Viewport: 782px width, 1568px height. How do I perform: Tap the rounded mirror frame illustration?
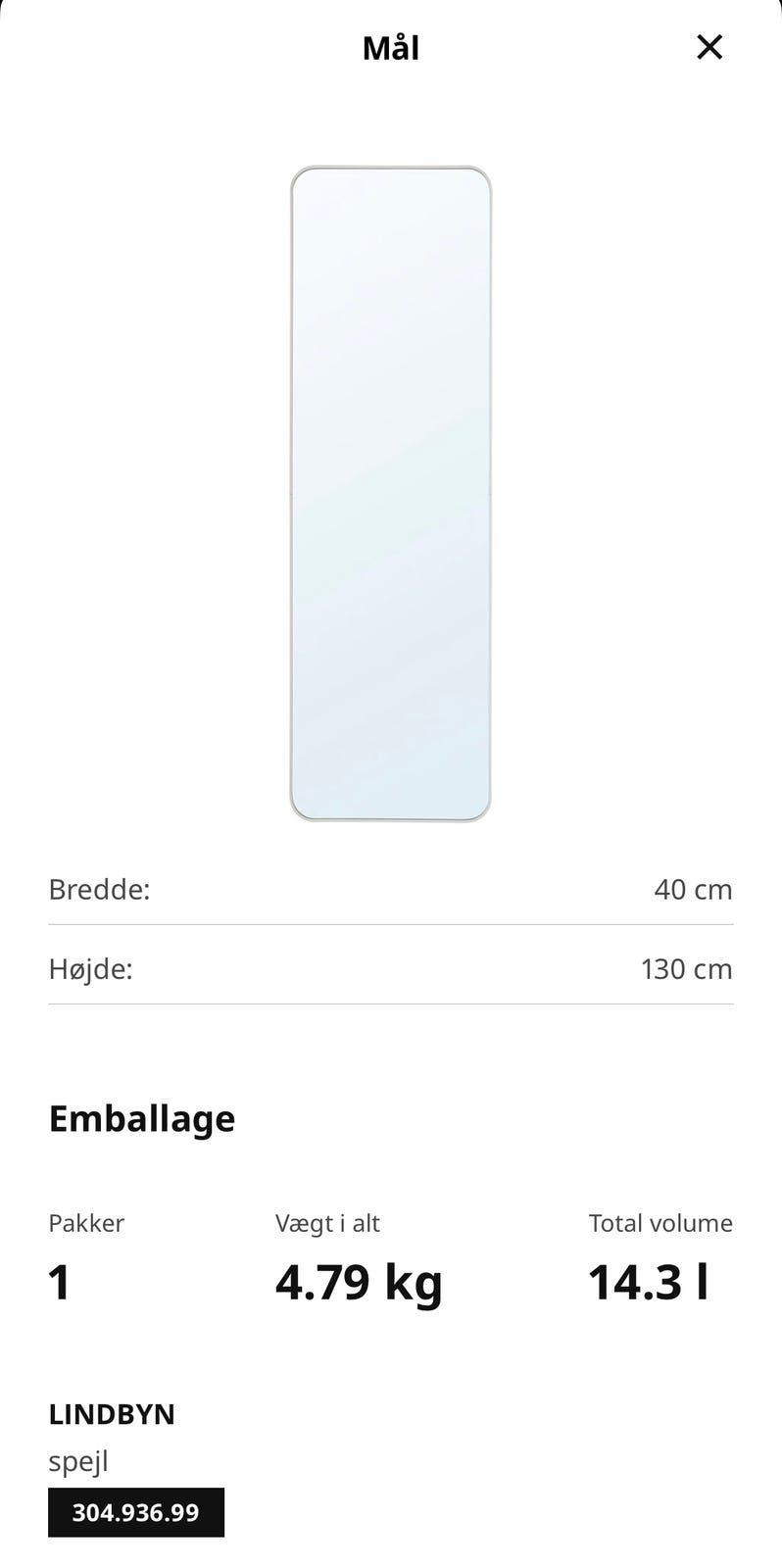(391, 495)
